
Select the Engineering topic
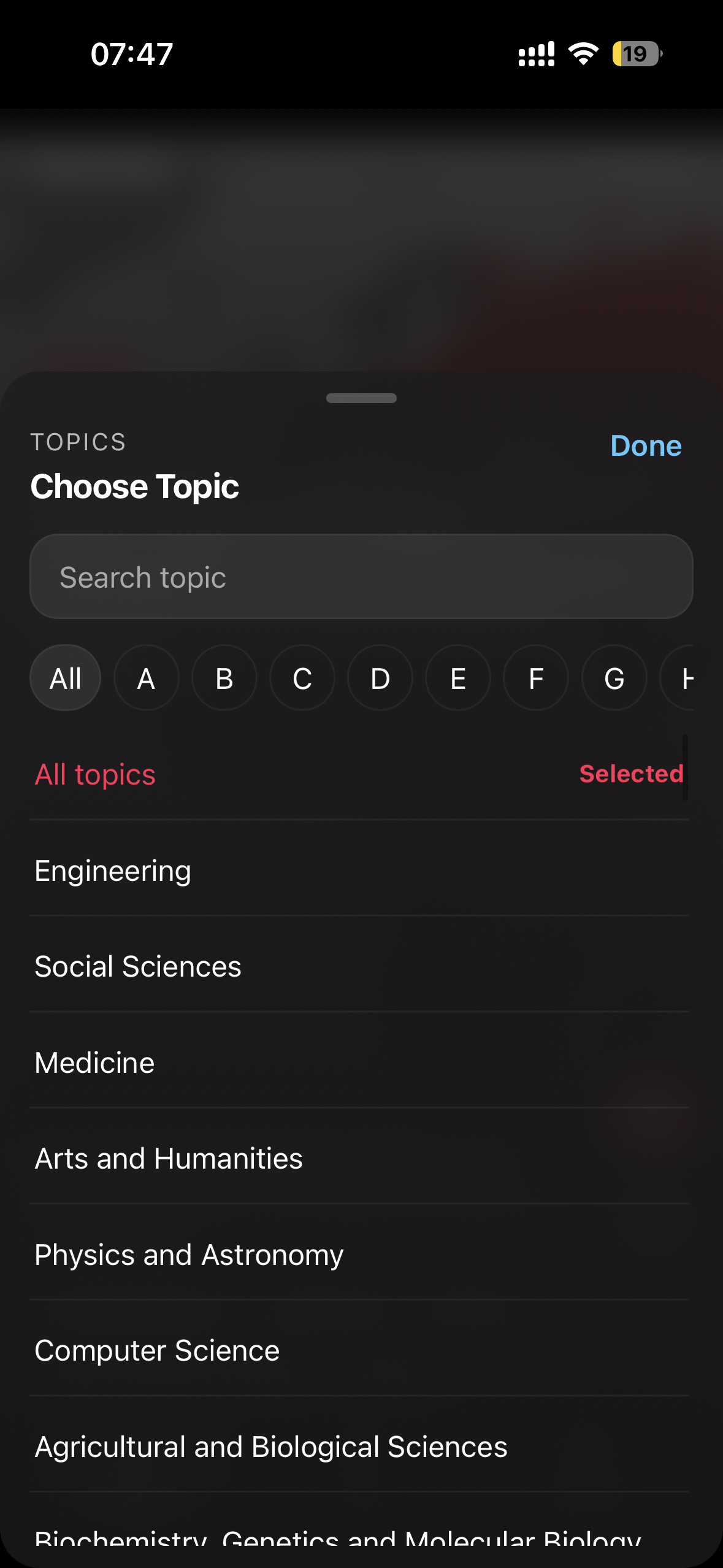coord(361,870)
